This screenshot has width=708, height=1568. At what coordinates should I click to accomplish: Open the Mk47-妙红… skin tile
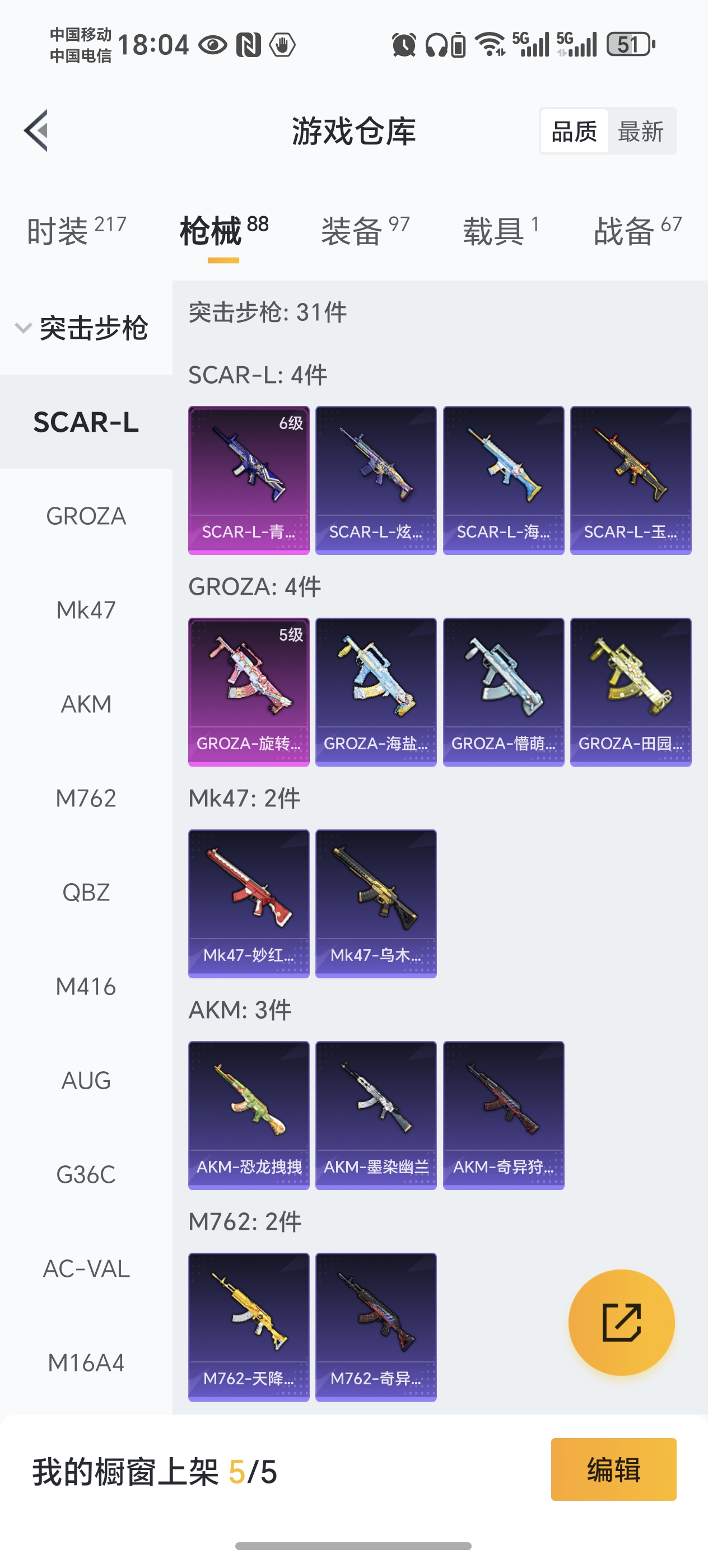coord(248,903)
